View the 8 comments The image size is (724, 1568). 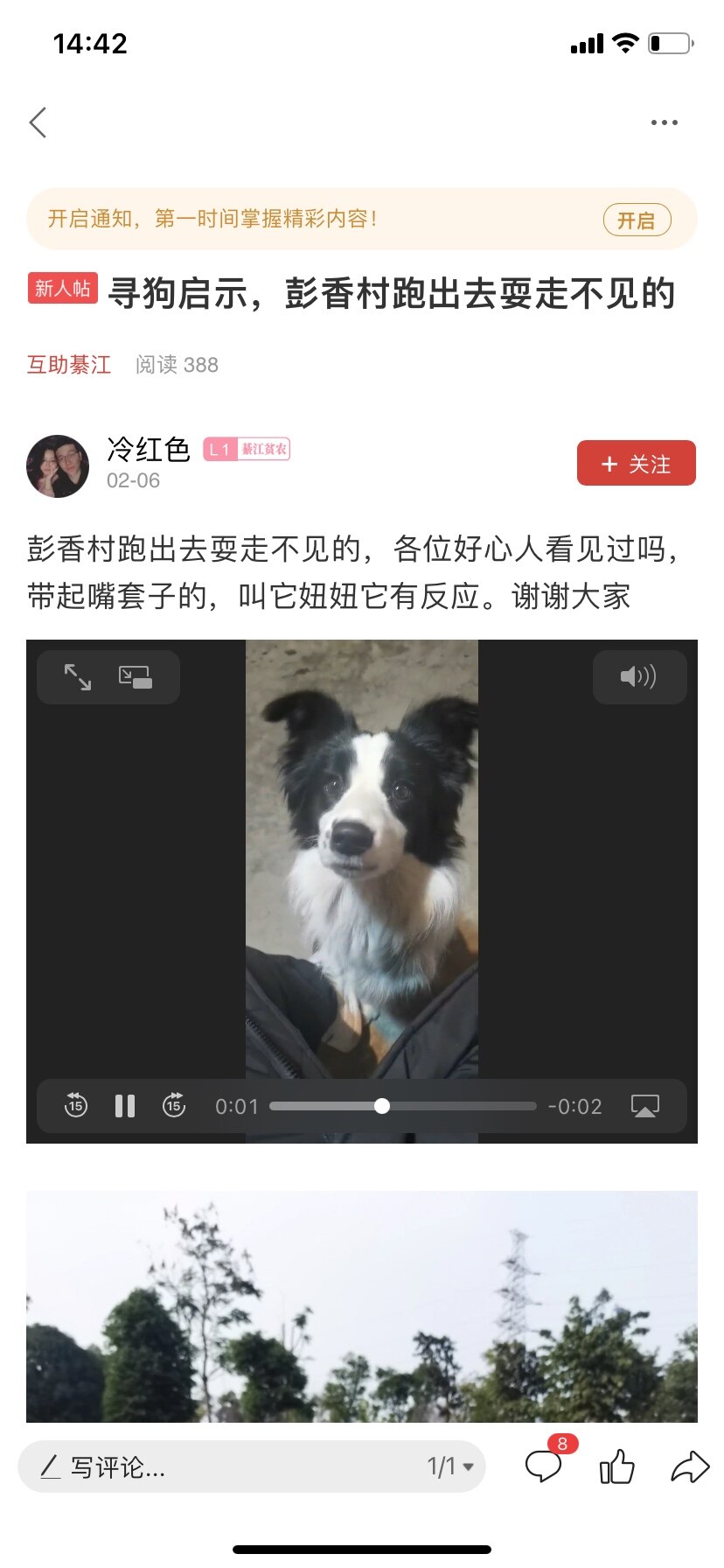tap(544, 1466)
